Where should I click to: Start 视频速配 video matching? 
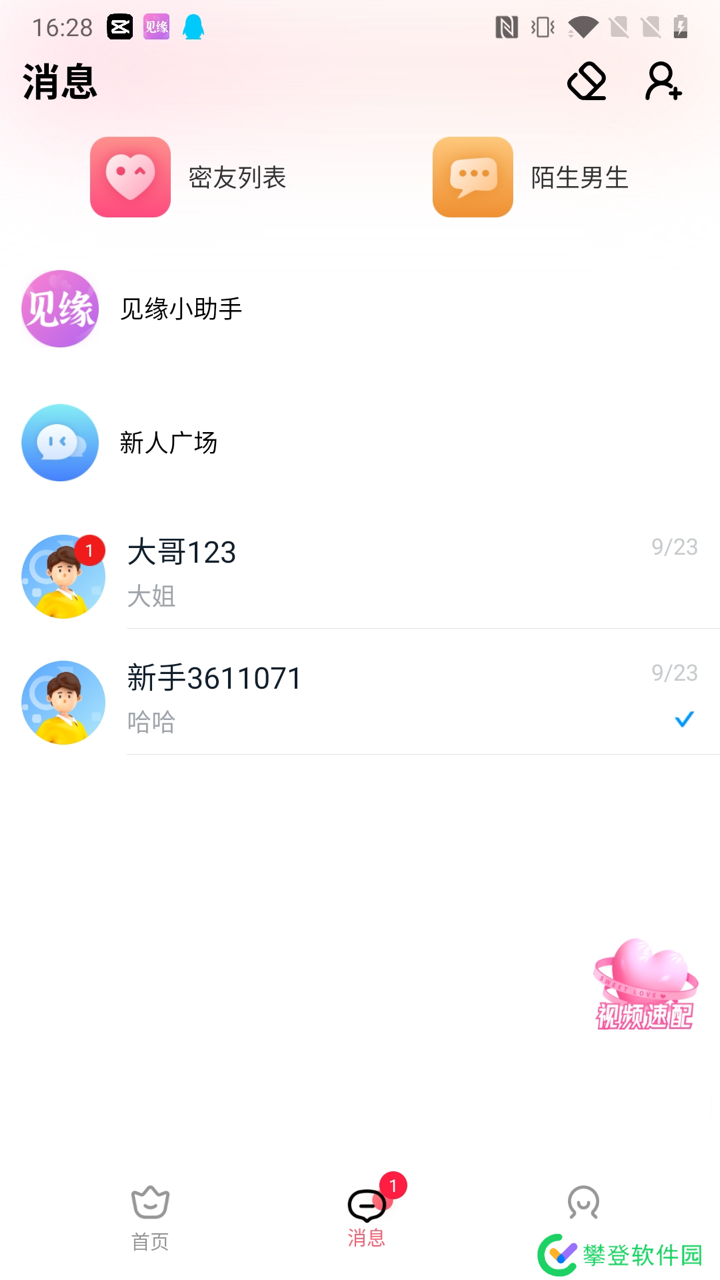(x=645, y=985)
